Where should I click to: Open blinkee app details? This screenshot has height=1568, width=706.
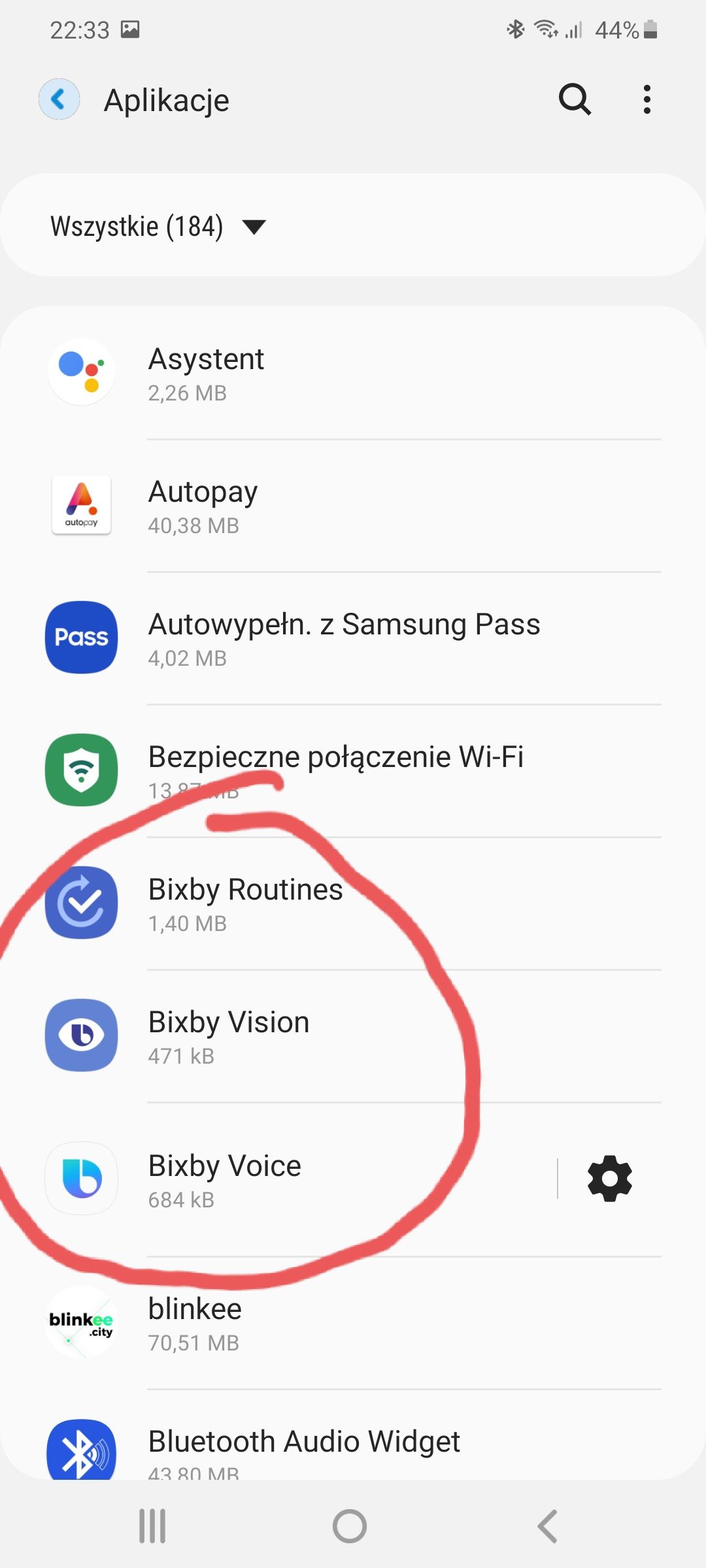353,1323
